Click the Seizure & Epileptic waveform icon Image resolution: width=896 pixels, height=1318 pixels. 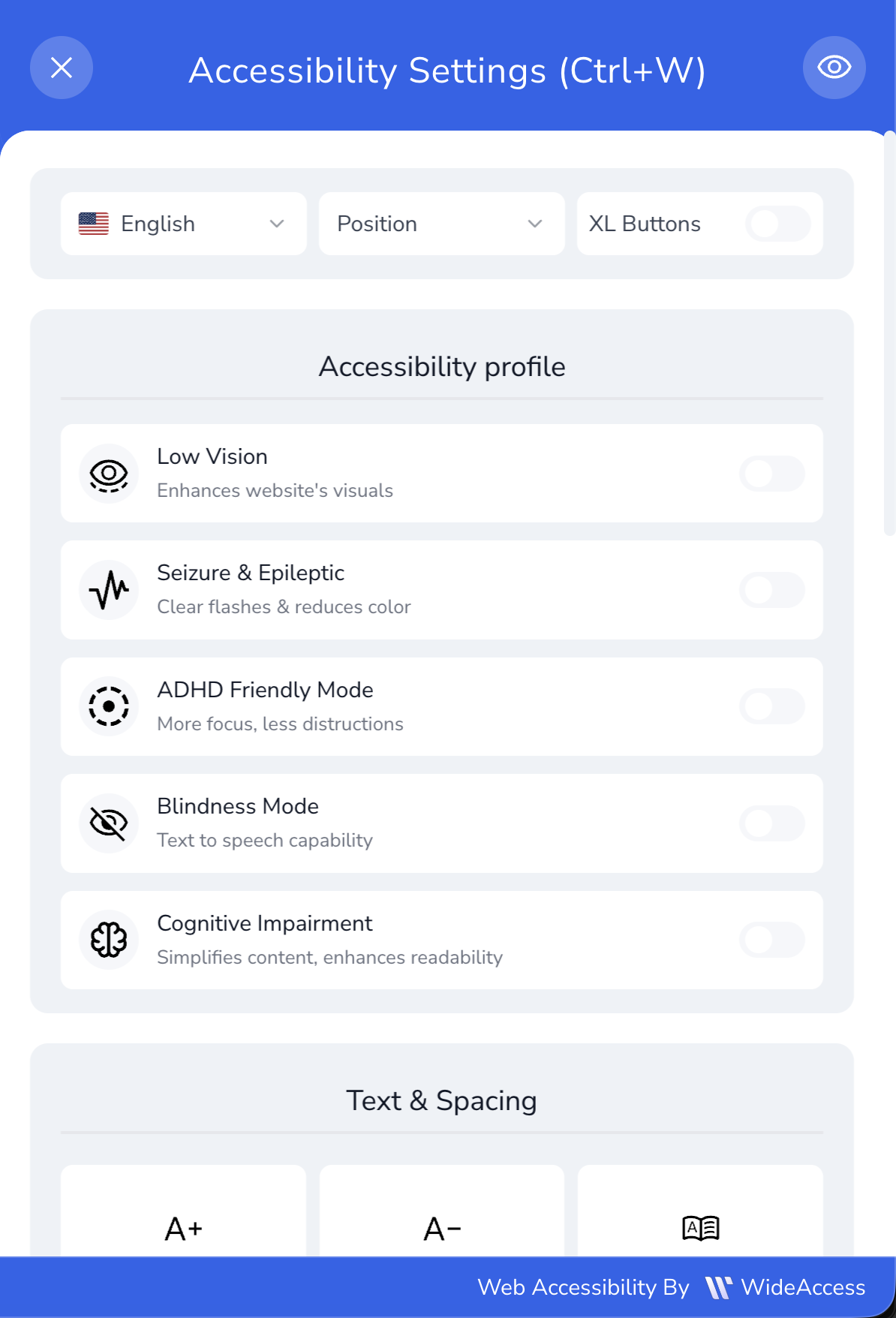(x=108, y=590)
